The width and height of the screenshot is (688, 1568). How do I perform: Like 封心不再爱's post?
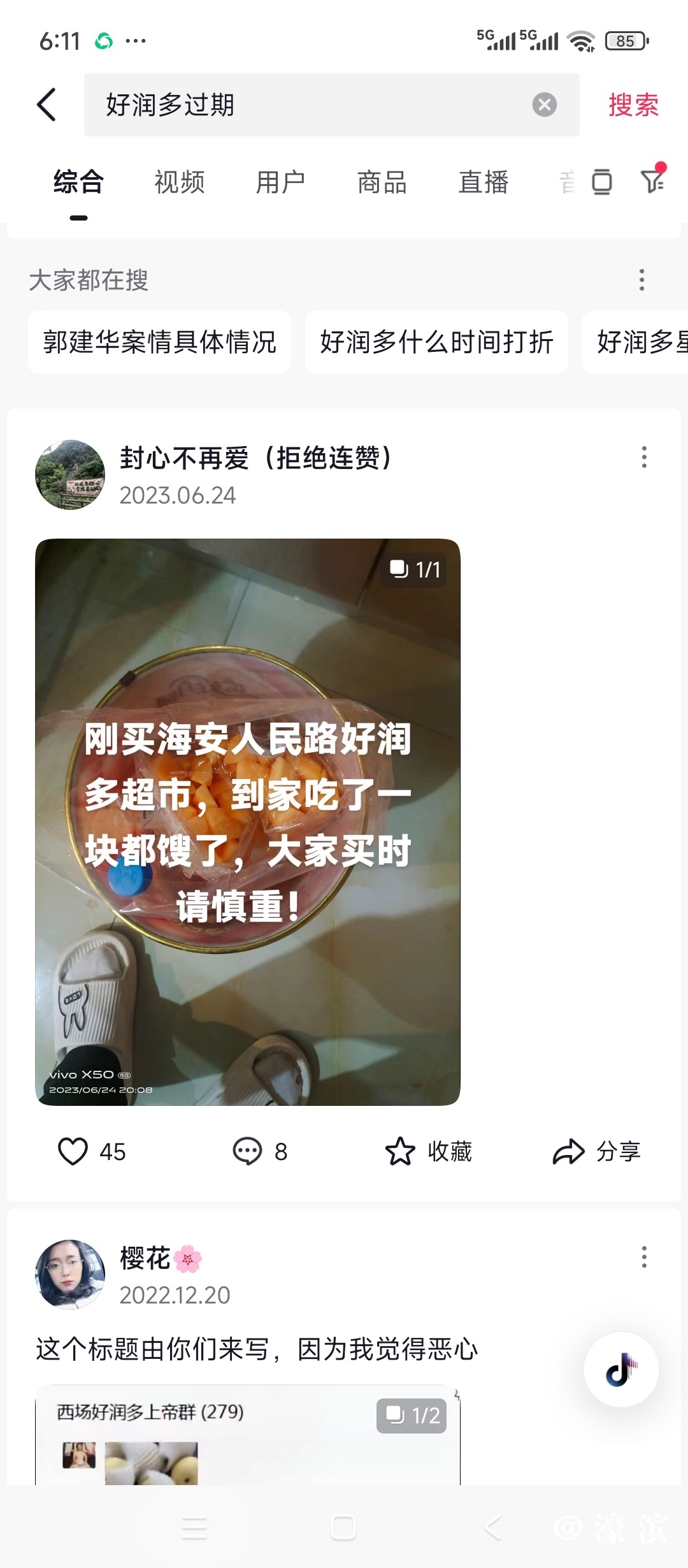coord(73,1151)
